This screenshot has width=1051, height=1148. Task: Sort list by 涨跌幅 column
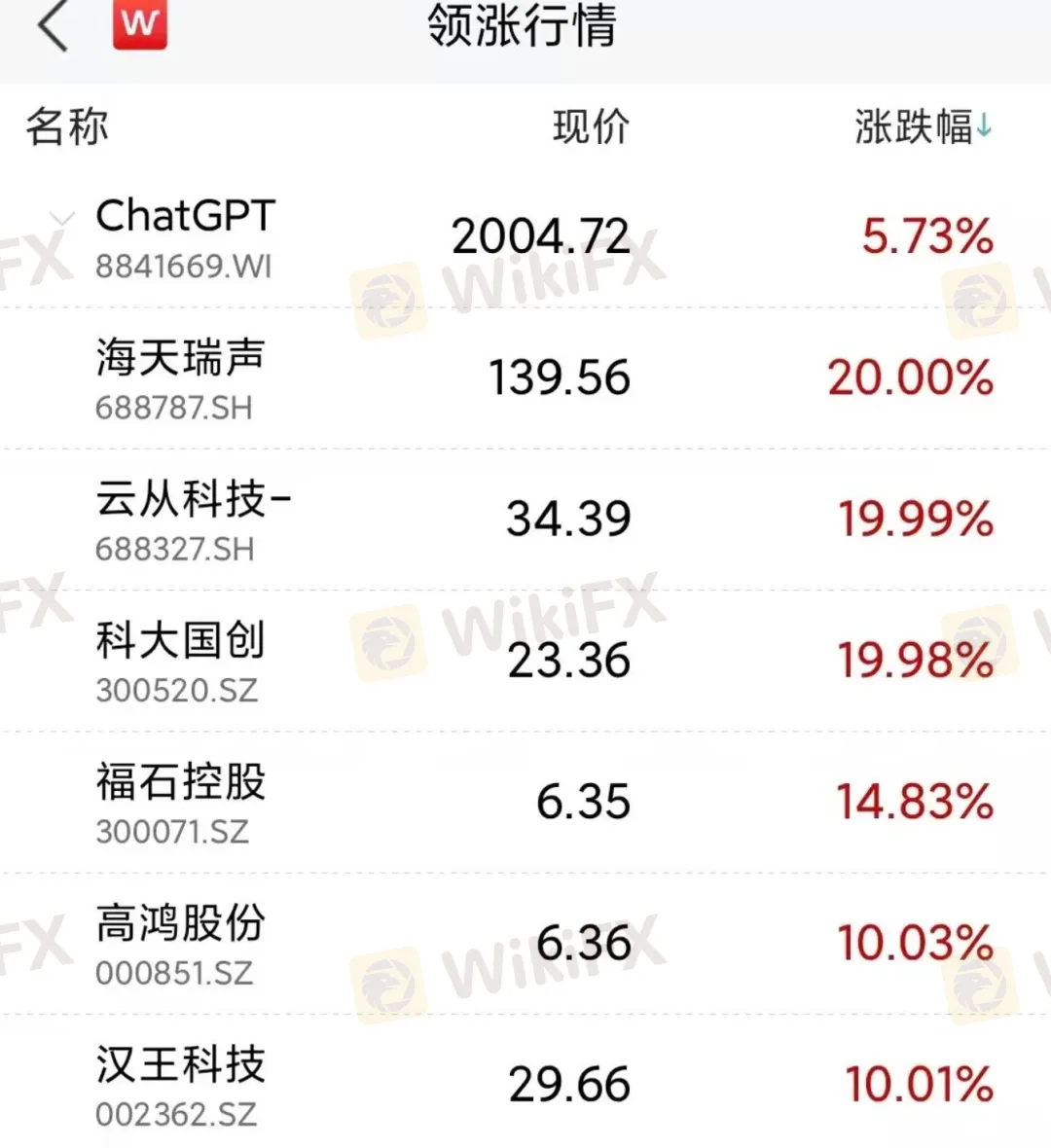[x=923, y=127]
